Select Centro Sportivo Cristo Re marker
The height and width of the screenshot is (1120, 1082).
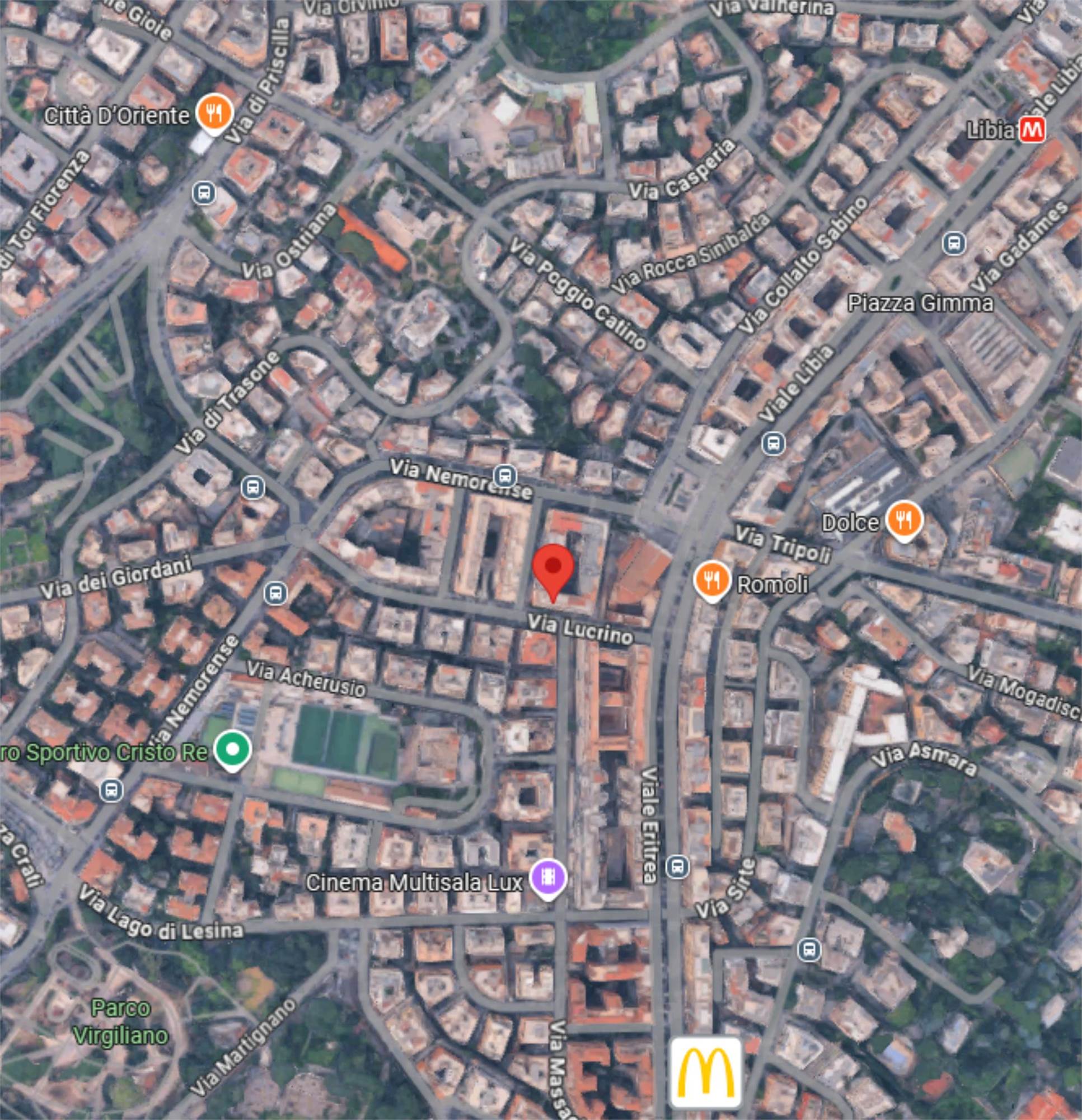pyautogui.click(x=231, y=749)
